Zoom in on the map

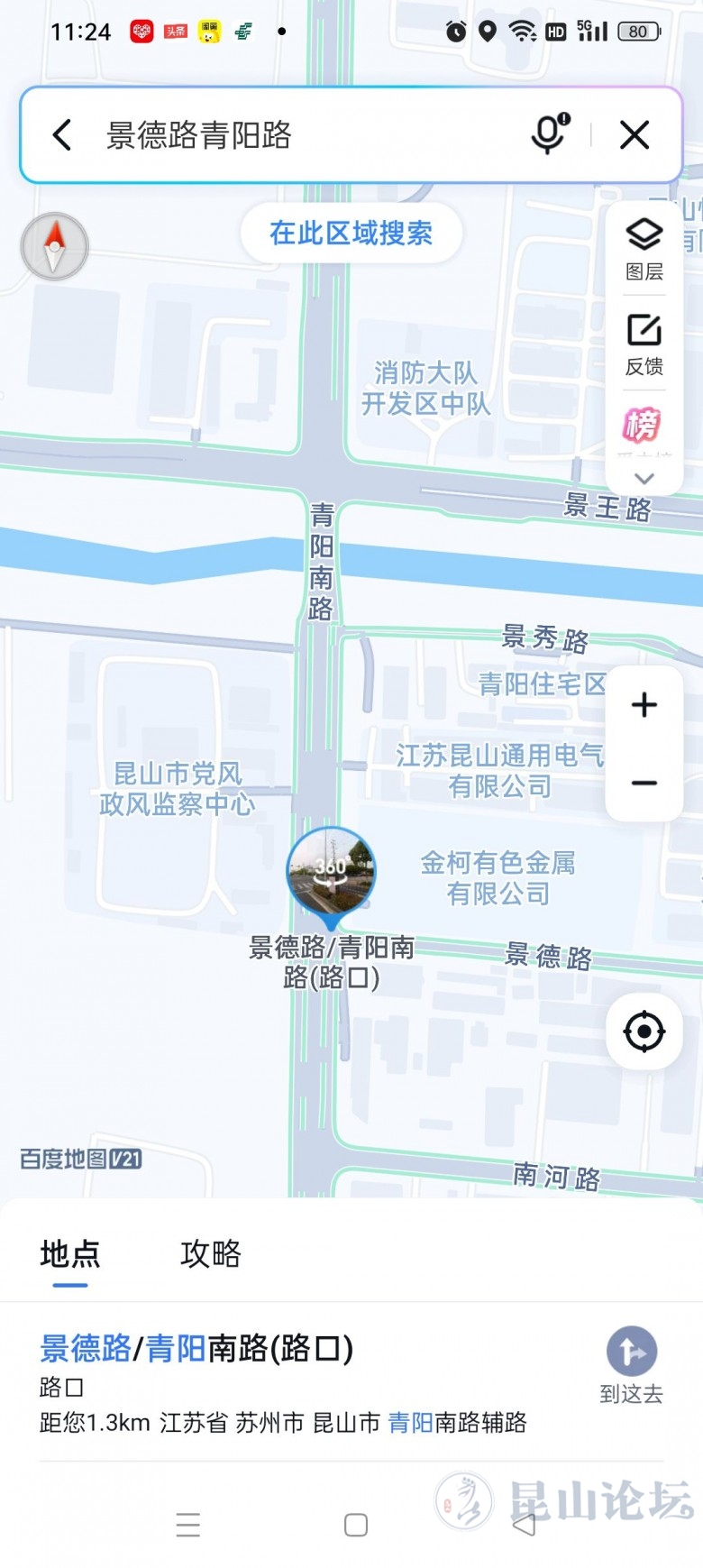point(644,705)
